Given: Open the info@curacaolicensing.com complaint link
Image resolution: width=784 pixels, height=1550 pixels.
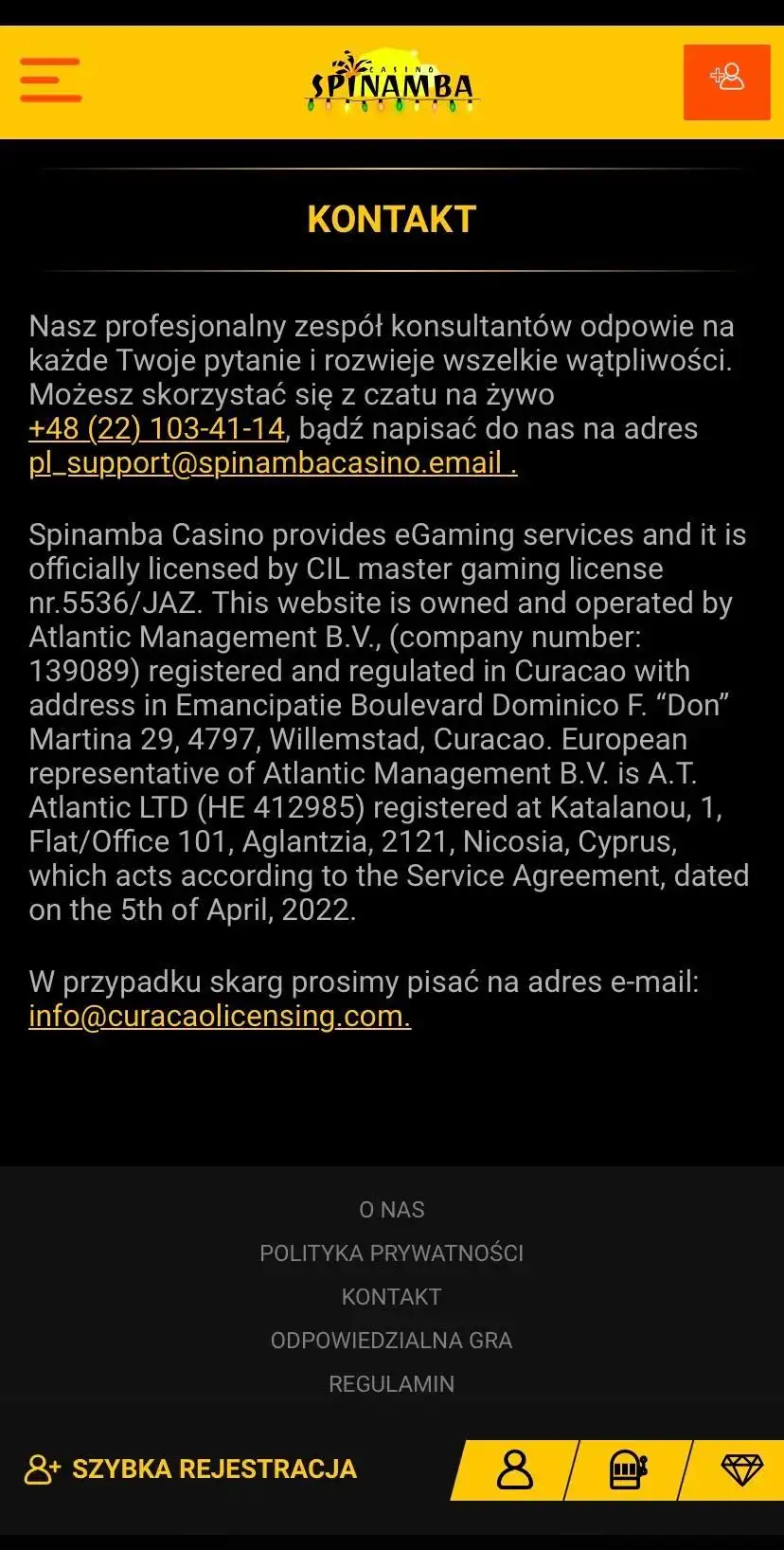Looking at the screenshot, I should (220, 1016).
